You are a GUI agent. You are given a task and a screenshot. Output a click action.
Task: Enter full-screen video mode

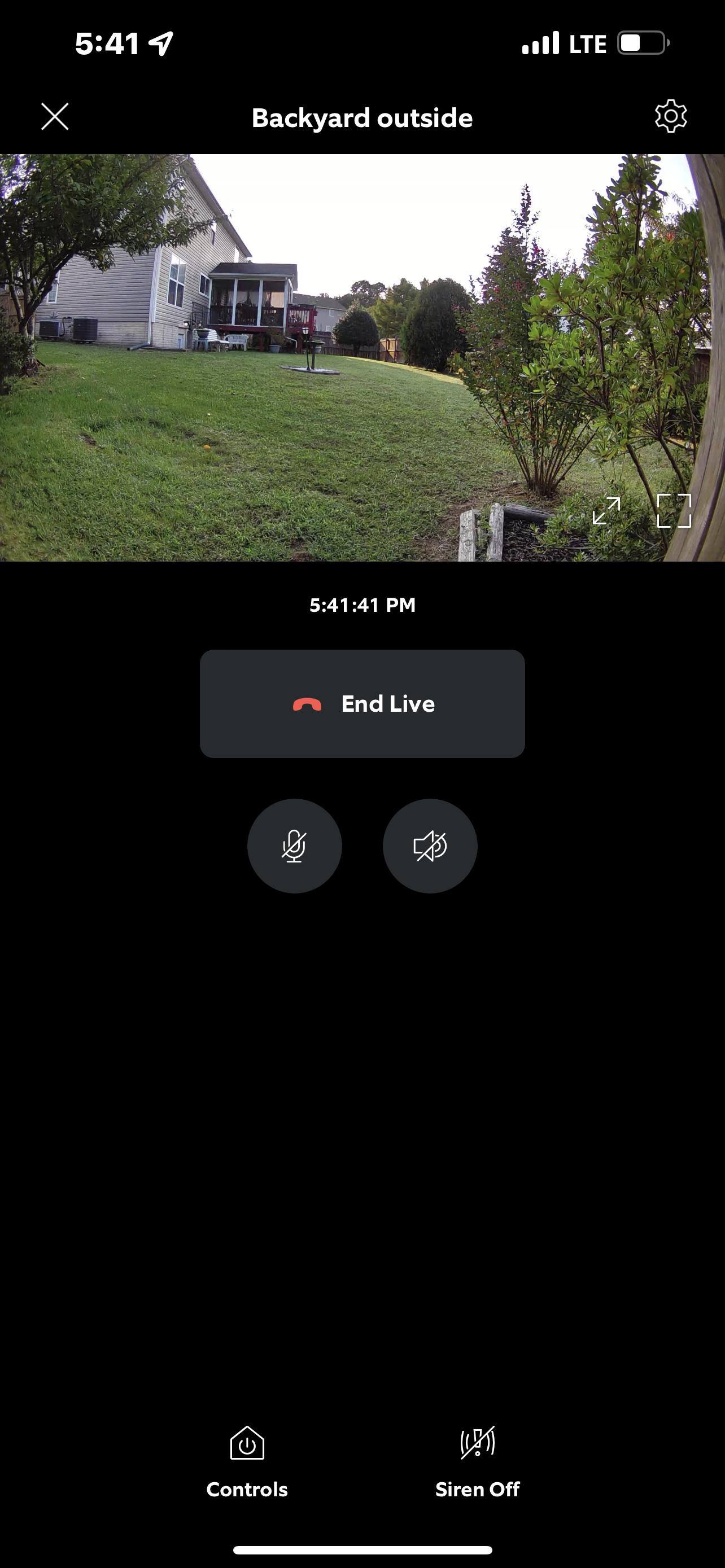pos(674,510)
